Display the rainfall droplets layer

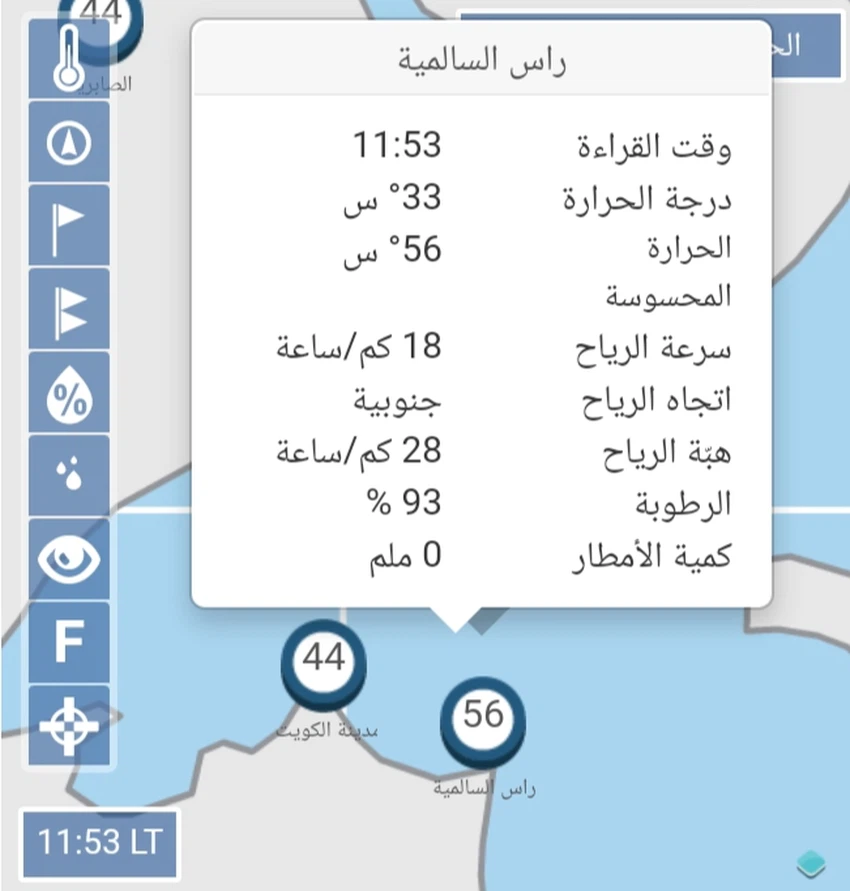[x=68, y=477]
